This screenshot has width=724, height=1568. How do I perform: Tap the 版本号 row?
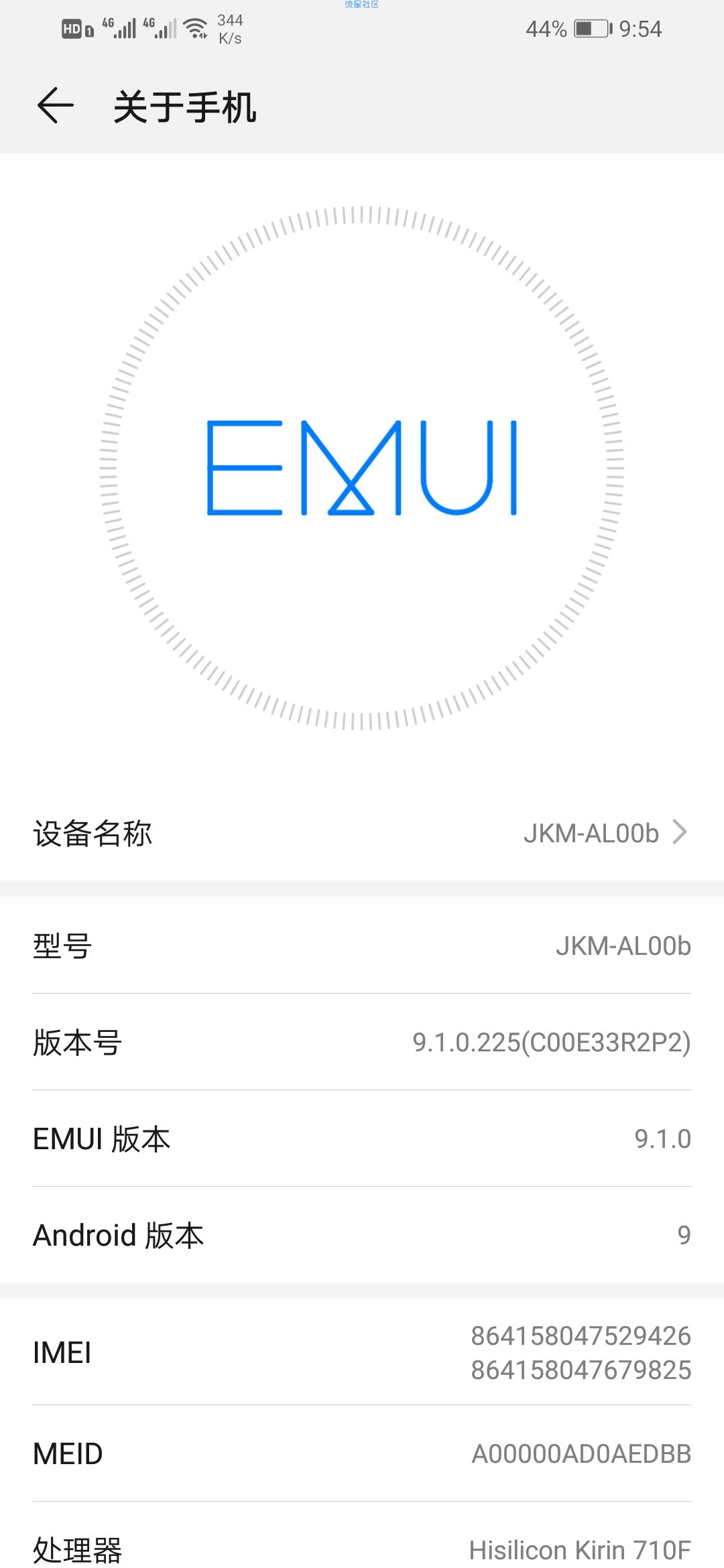click(x=362, y=1042)
